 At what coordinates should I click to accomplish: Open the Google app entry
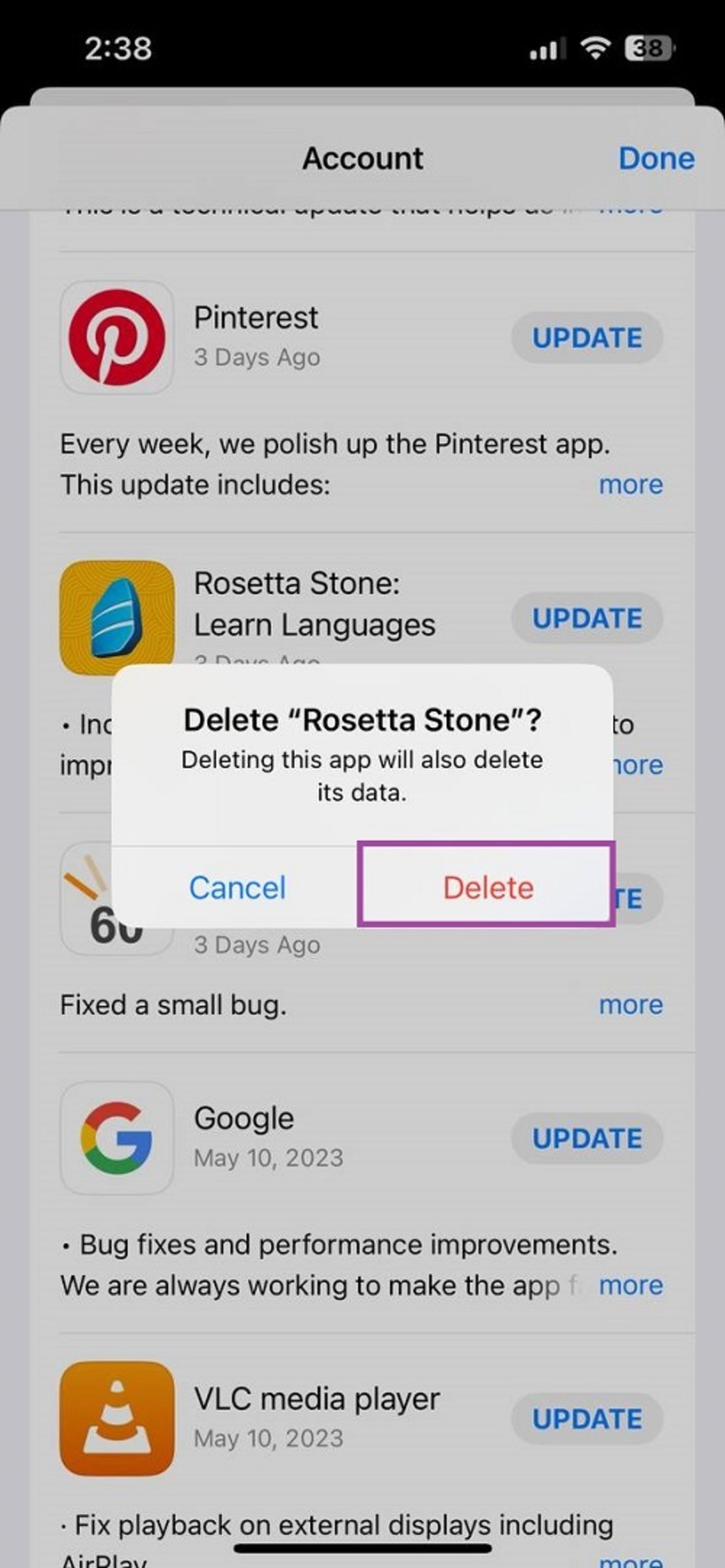click(244, 1119)
